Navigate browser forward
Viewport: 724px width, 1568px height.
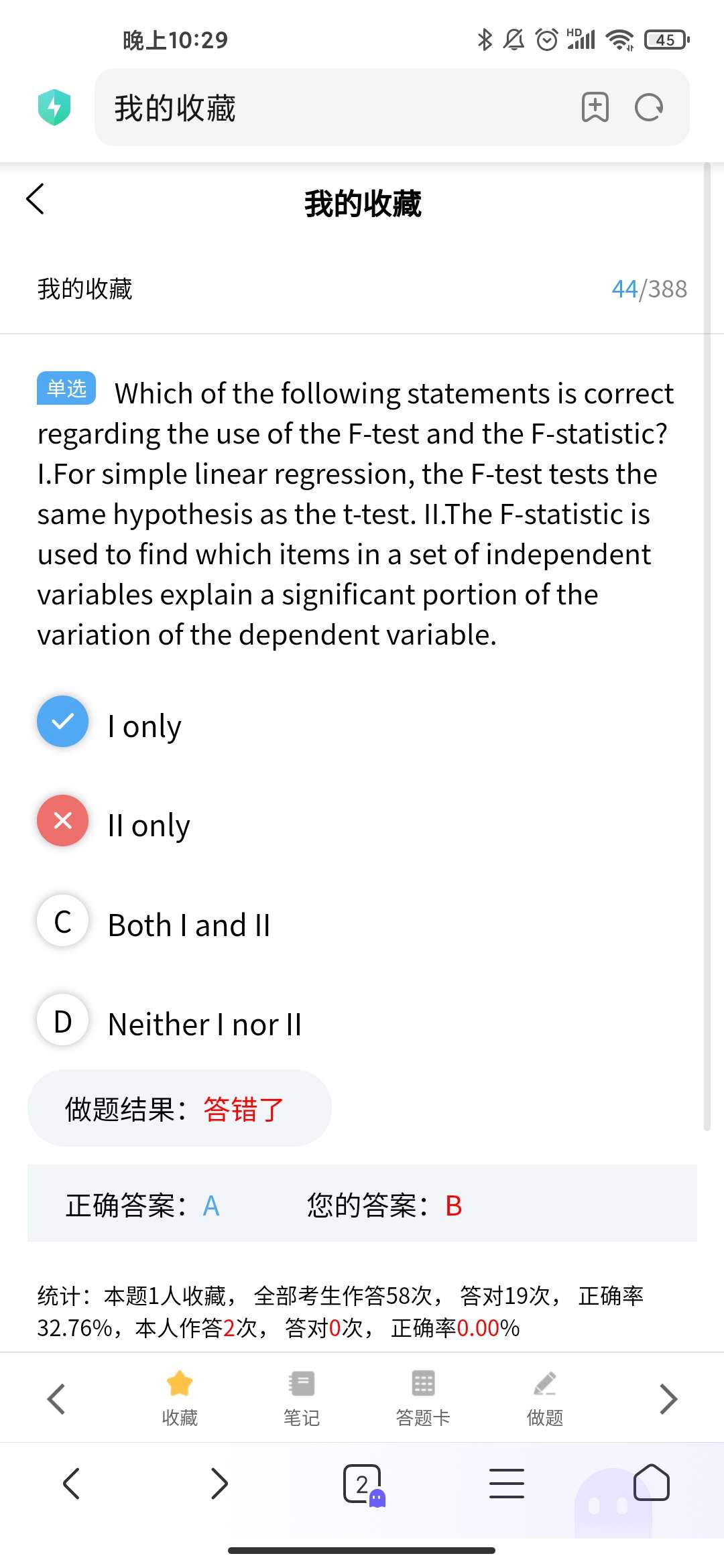tap(219, 1484)
